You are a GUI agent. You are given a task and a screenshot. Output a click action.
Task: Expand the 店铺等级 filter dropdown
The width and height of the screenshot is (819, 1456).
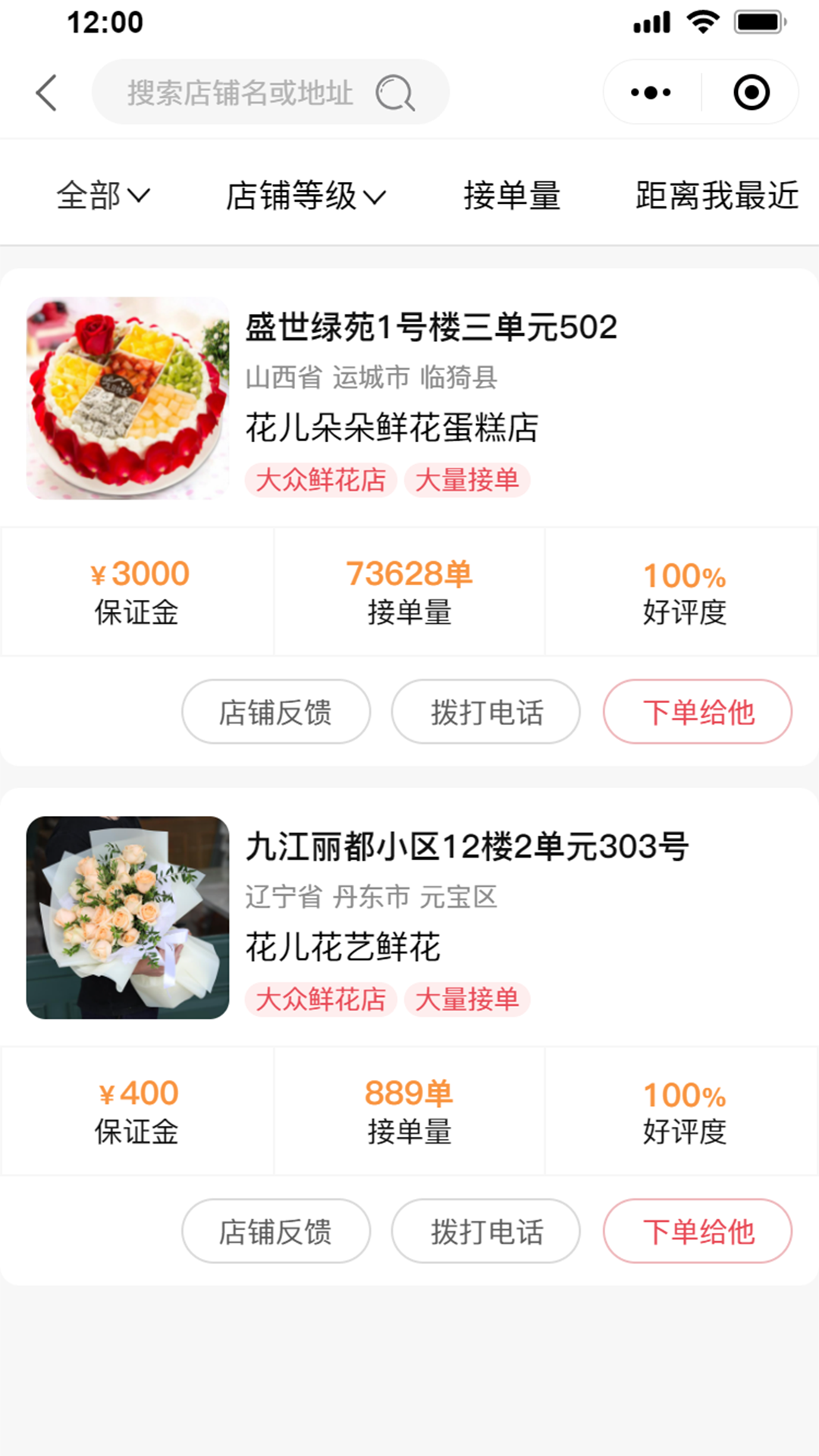click(306, 196)
